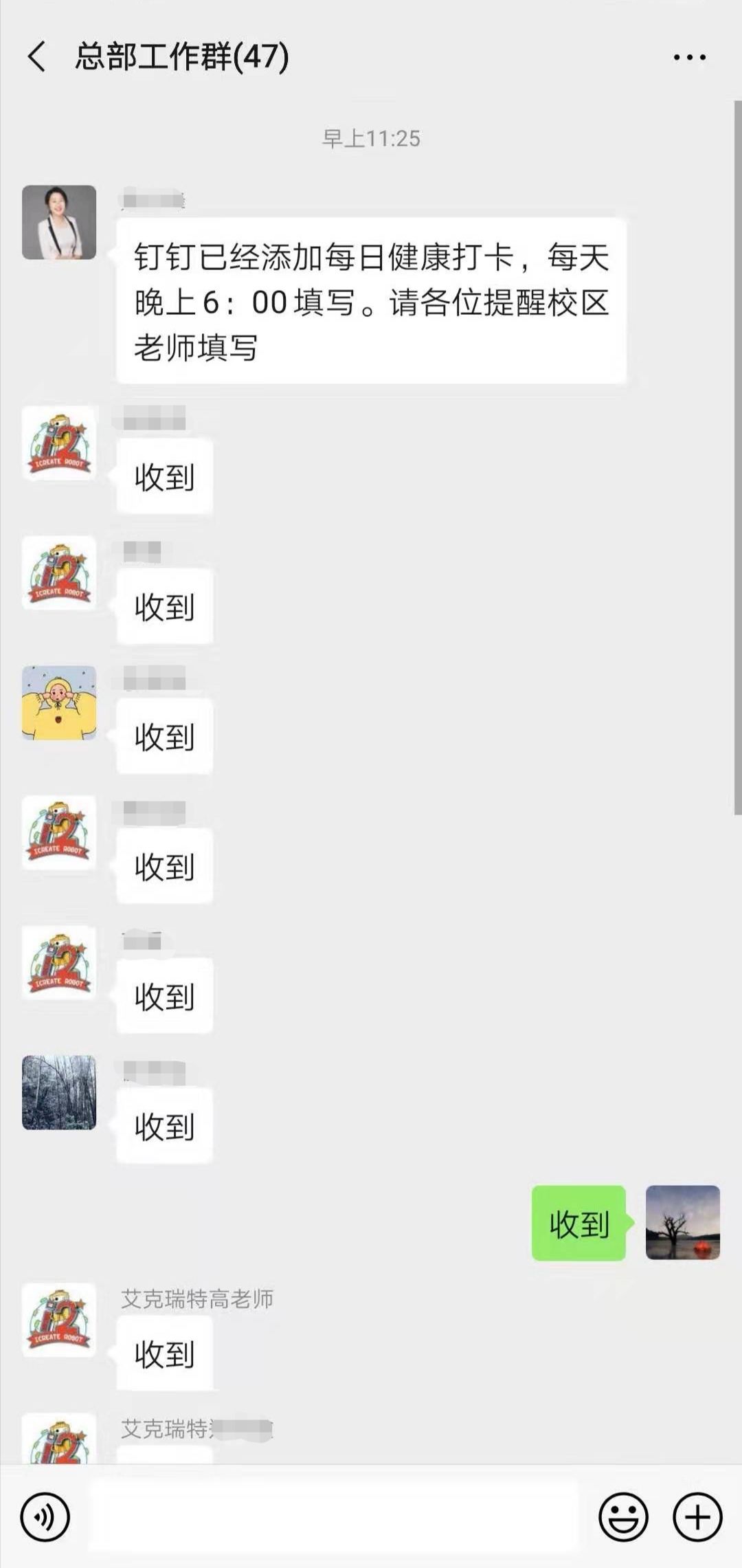
Task: Go back from 总部工作群 chat
Action: tap(37, 56)
